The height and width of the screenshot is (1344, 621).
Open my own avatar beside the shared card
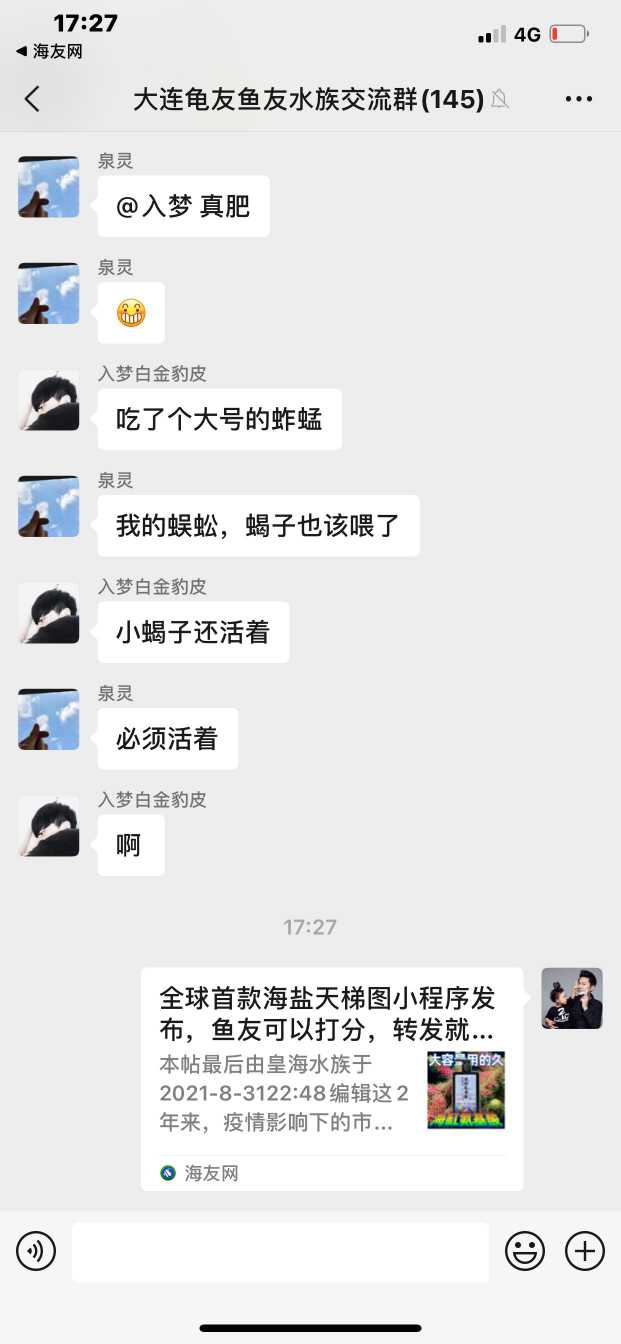point(572,998)
